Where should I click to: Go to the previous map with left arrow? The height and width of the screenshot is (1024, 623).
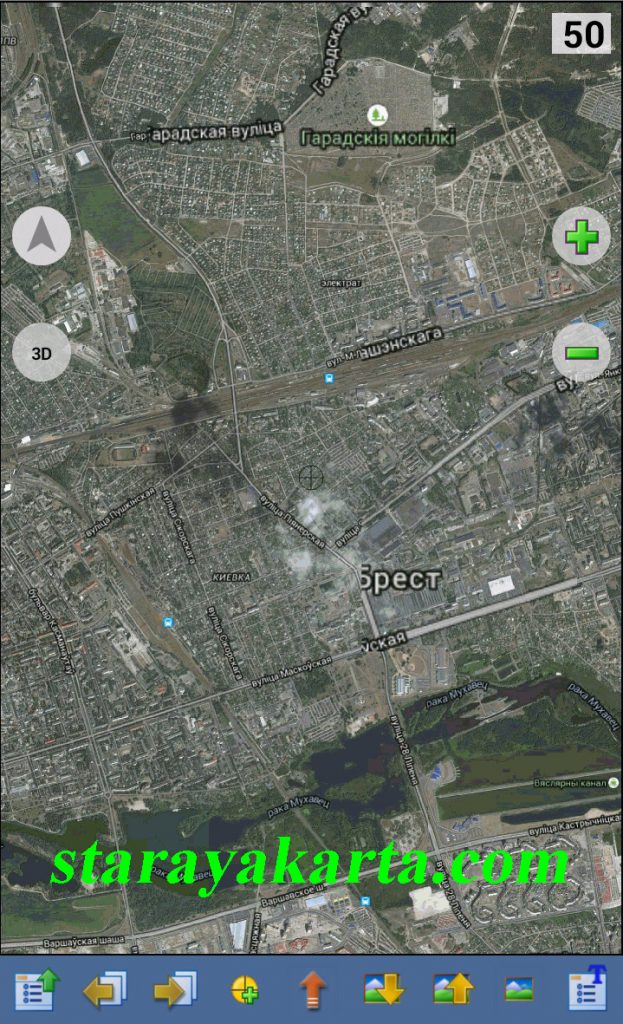click(104, 990)
